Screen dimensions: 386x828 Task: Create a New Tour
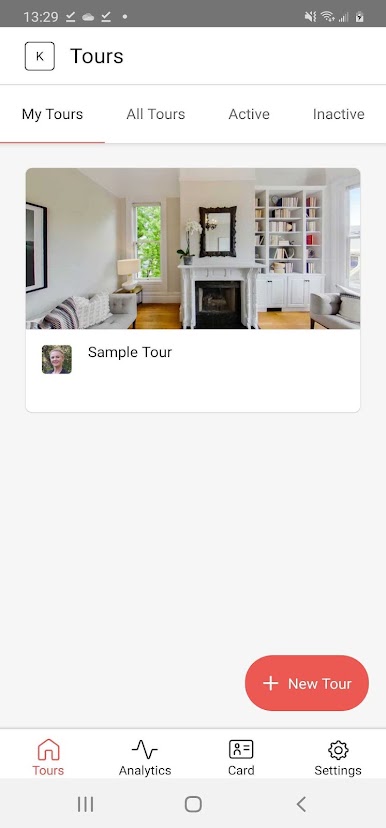(x=307, y=683)
